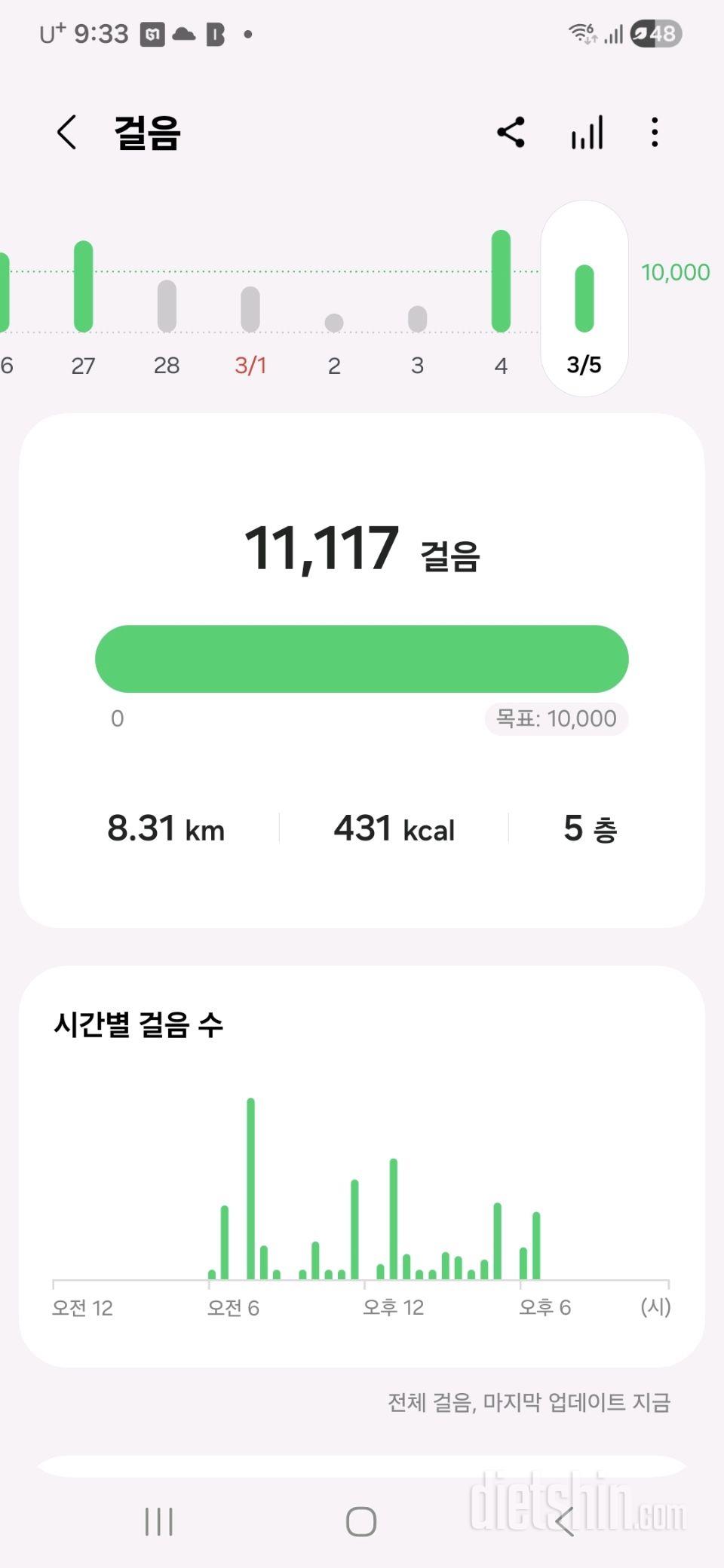This screenshot has height=1568, width=724.
Task: Tap the back arrow next to 걸음
Action: [x=66, y=132]
